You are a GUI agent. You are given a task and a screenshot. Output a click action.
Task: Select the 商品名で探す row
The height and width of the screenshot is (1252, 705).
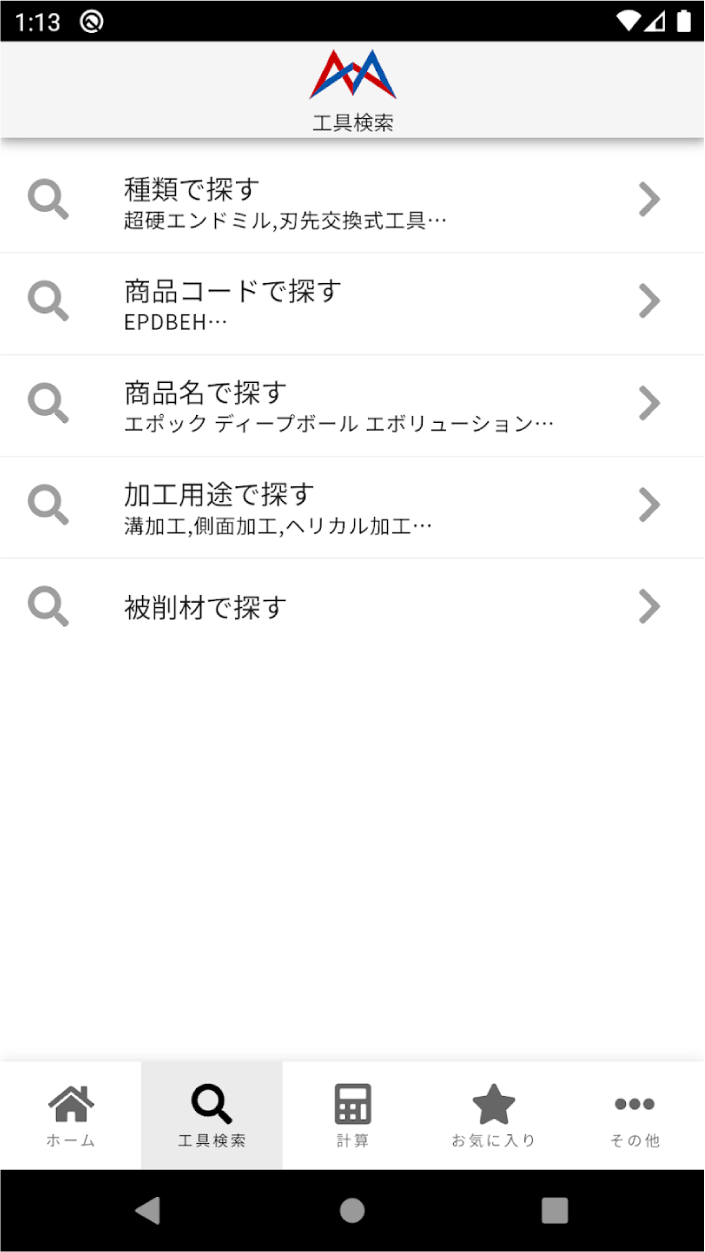point(352,405)
